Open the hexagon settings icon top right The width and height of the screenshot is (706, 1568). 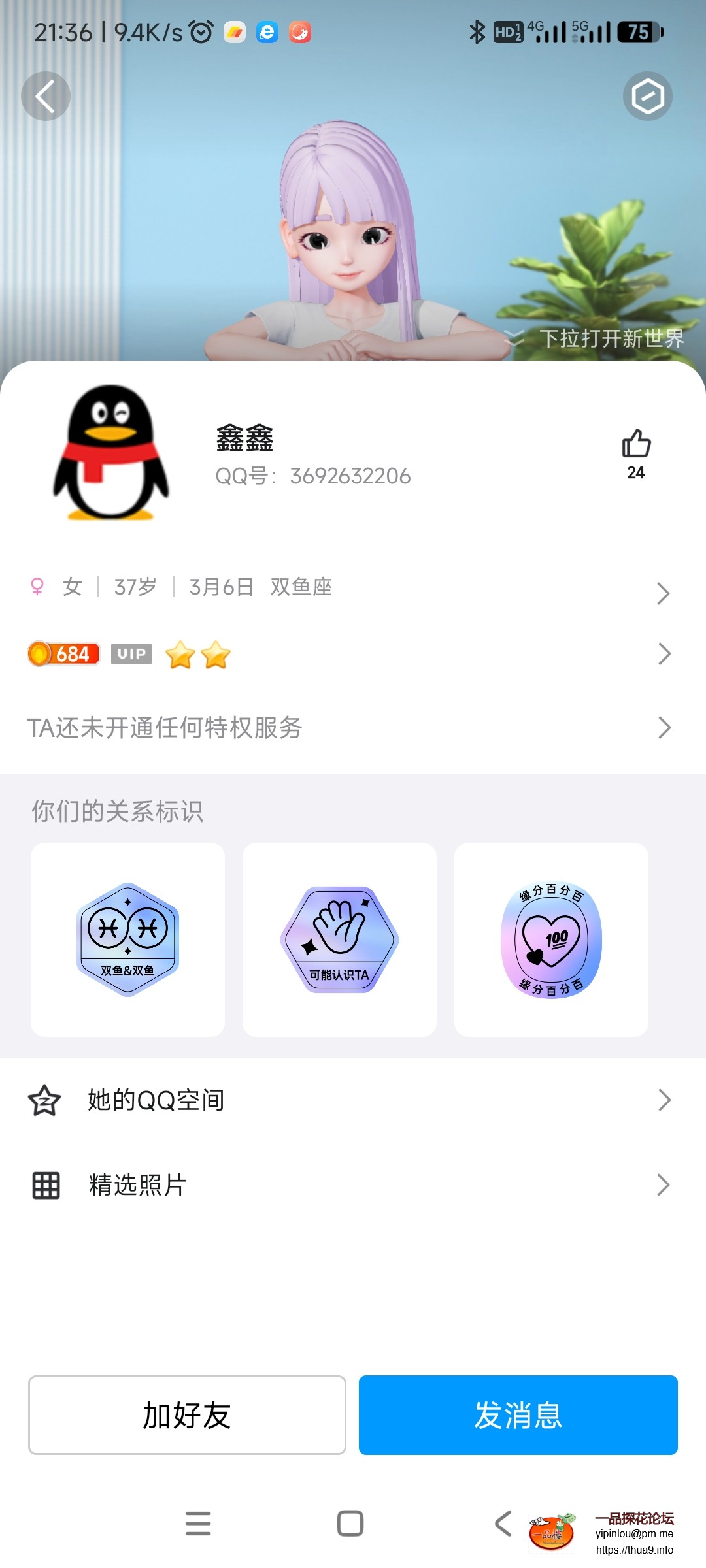pyautogui.click(x=647, y=95)
